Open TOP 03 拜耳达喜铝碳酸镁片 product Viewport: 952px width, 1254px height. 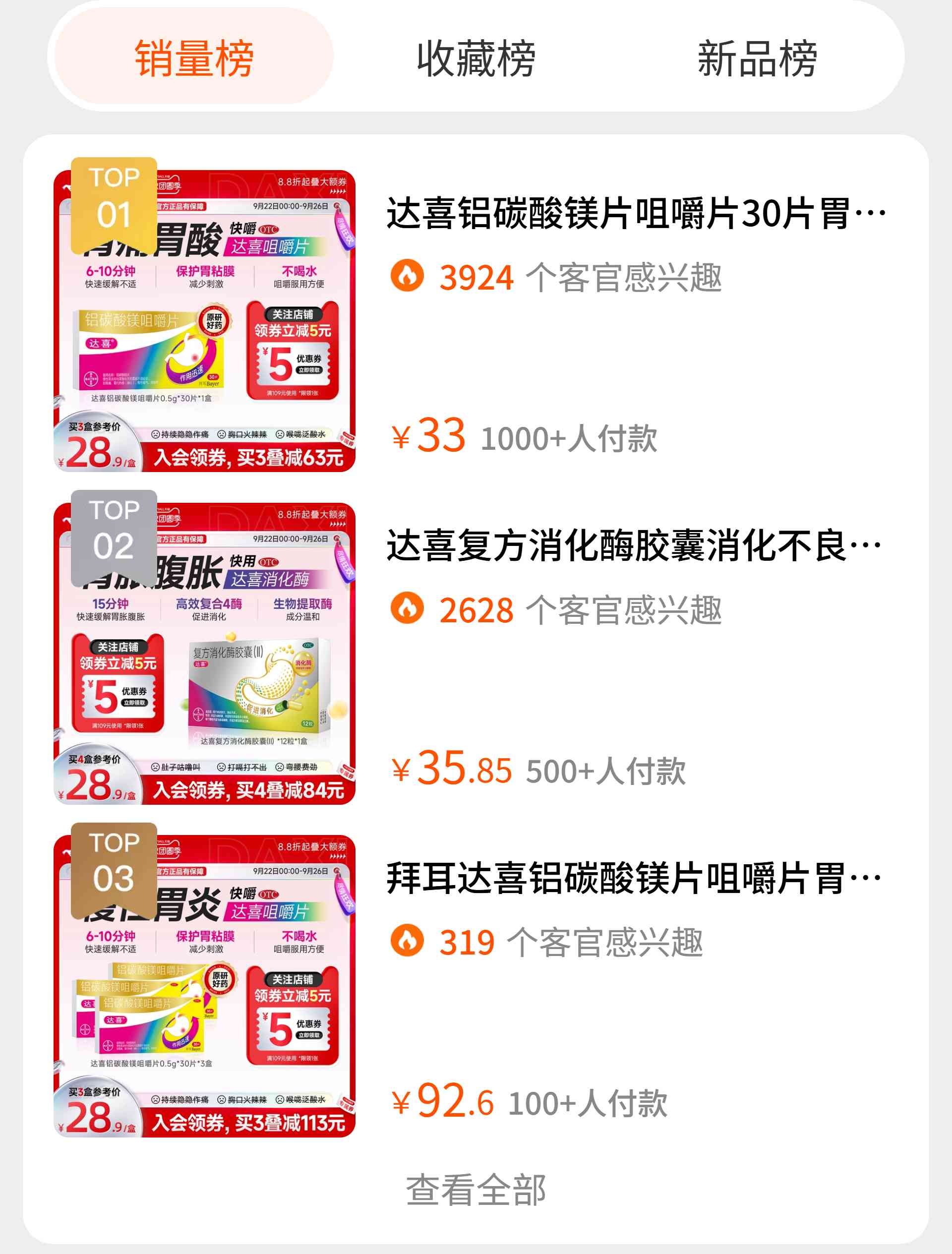tap(634, 878)
